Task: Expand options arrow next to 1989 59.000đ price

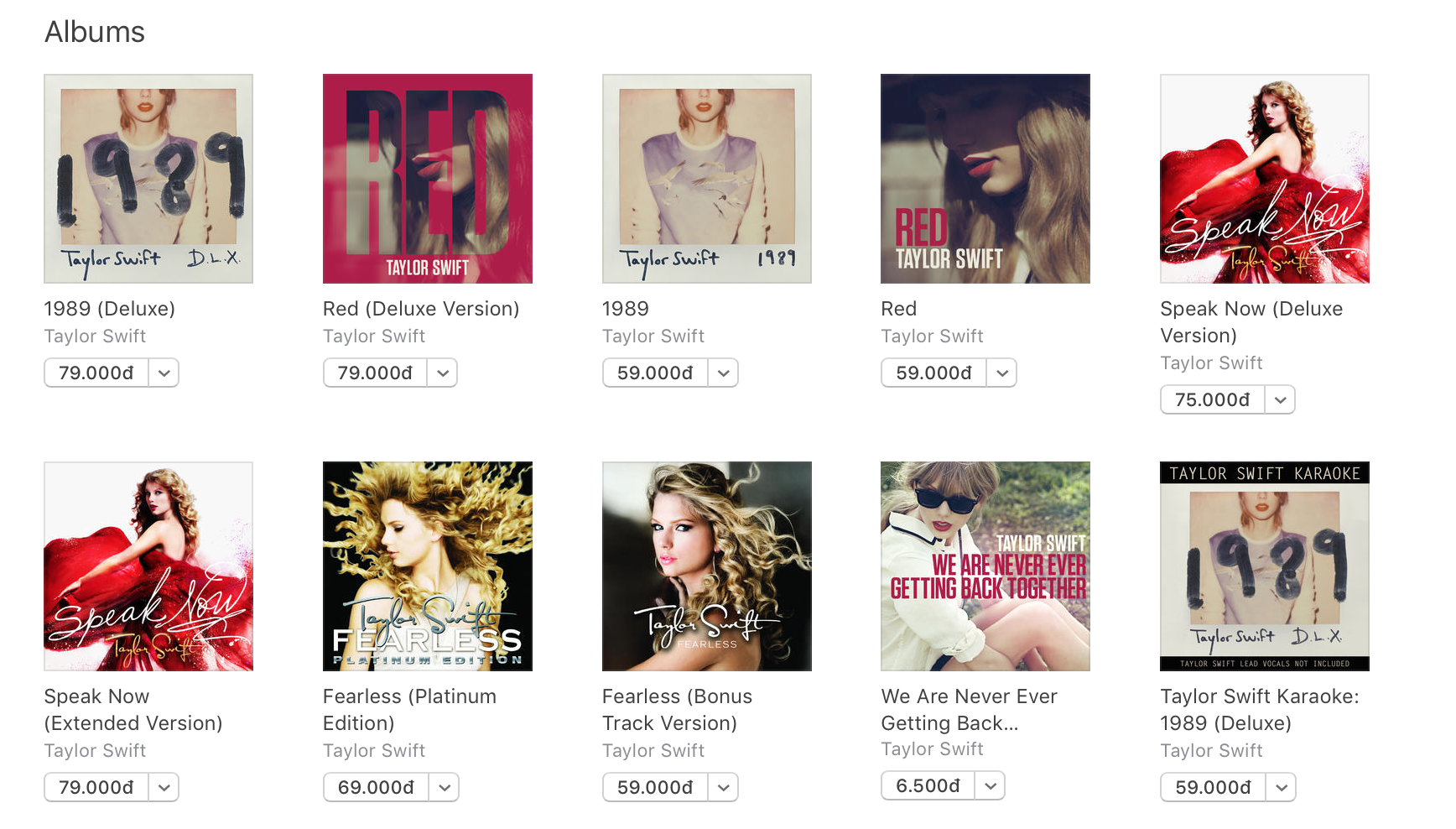Action: [x=723, y=373]
